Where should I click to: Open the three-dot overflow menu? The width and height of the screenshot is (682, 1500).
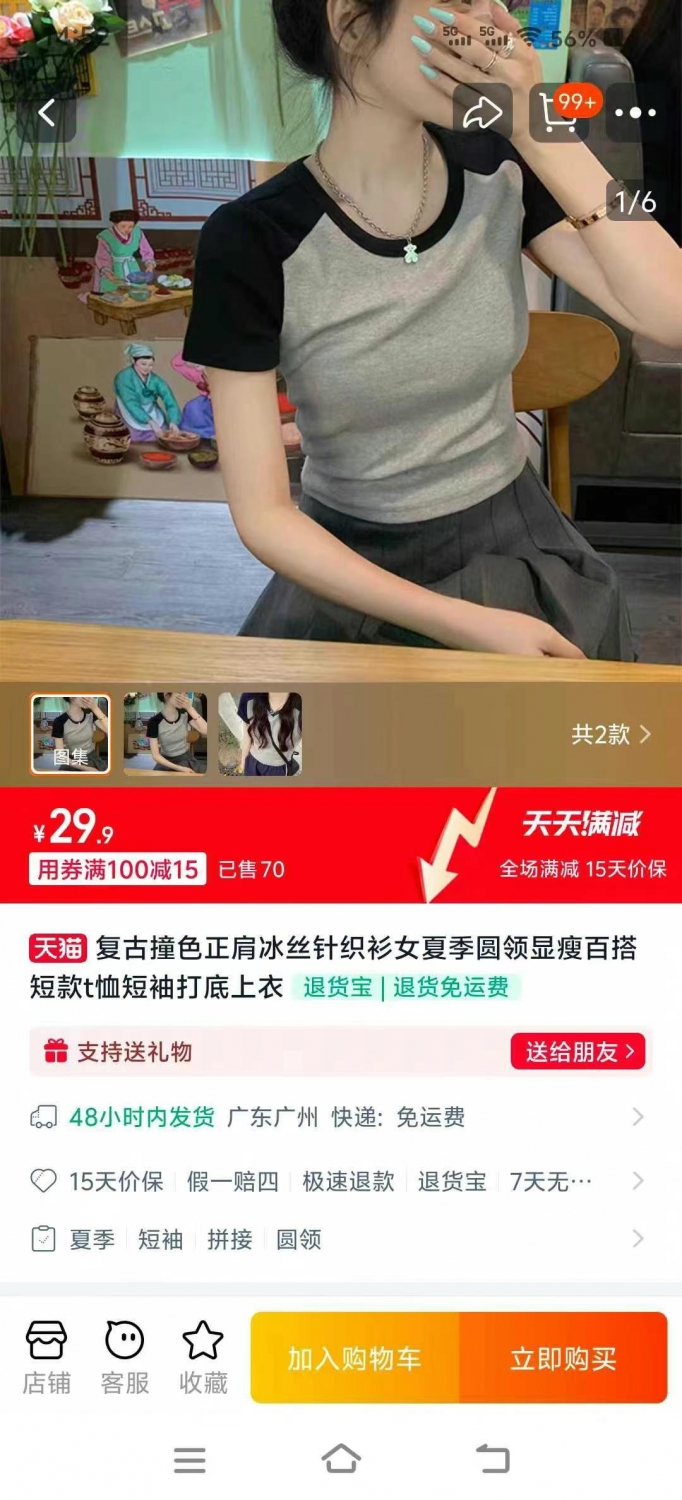pos(636,113)
